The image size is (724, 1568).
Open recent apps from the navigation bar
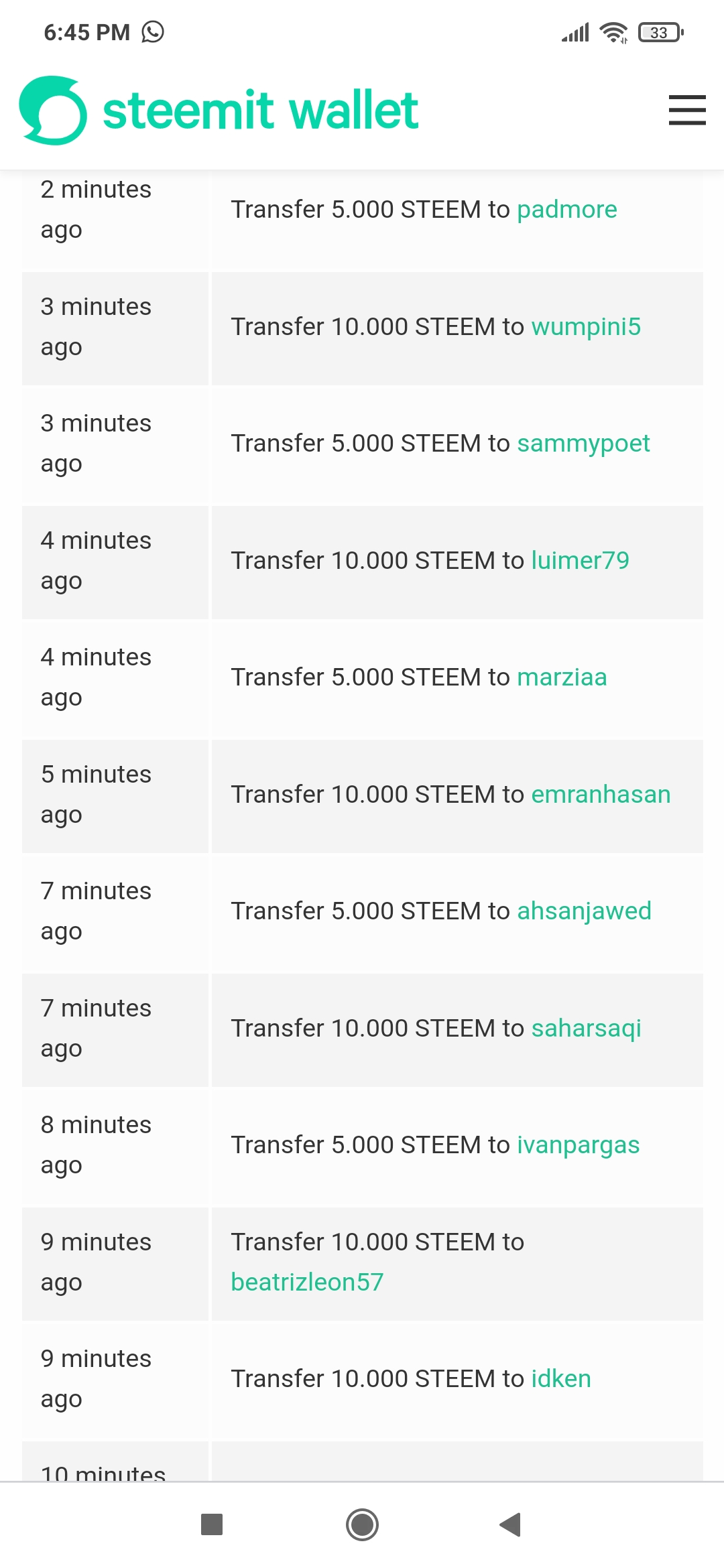point(212,1525)
